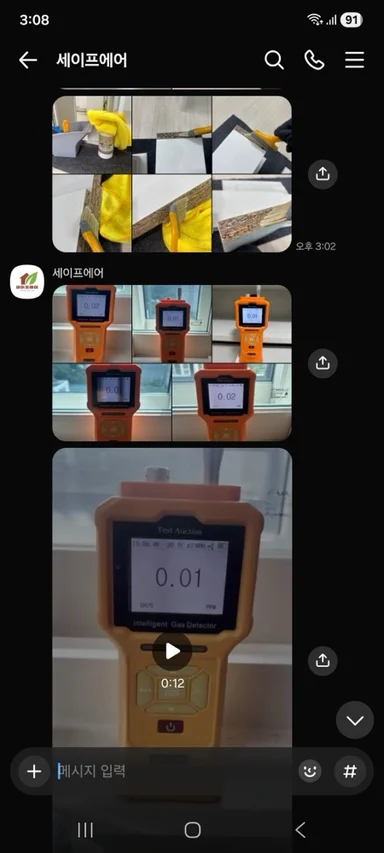
Task: Open the brush photo collage
Action: [x=172, y=174]
